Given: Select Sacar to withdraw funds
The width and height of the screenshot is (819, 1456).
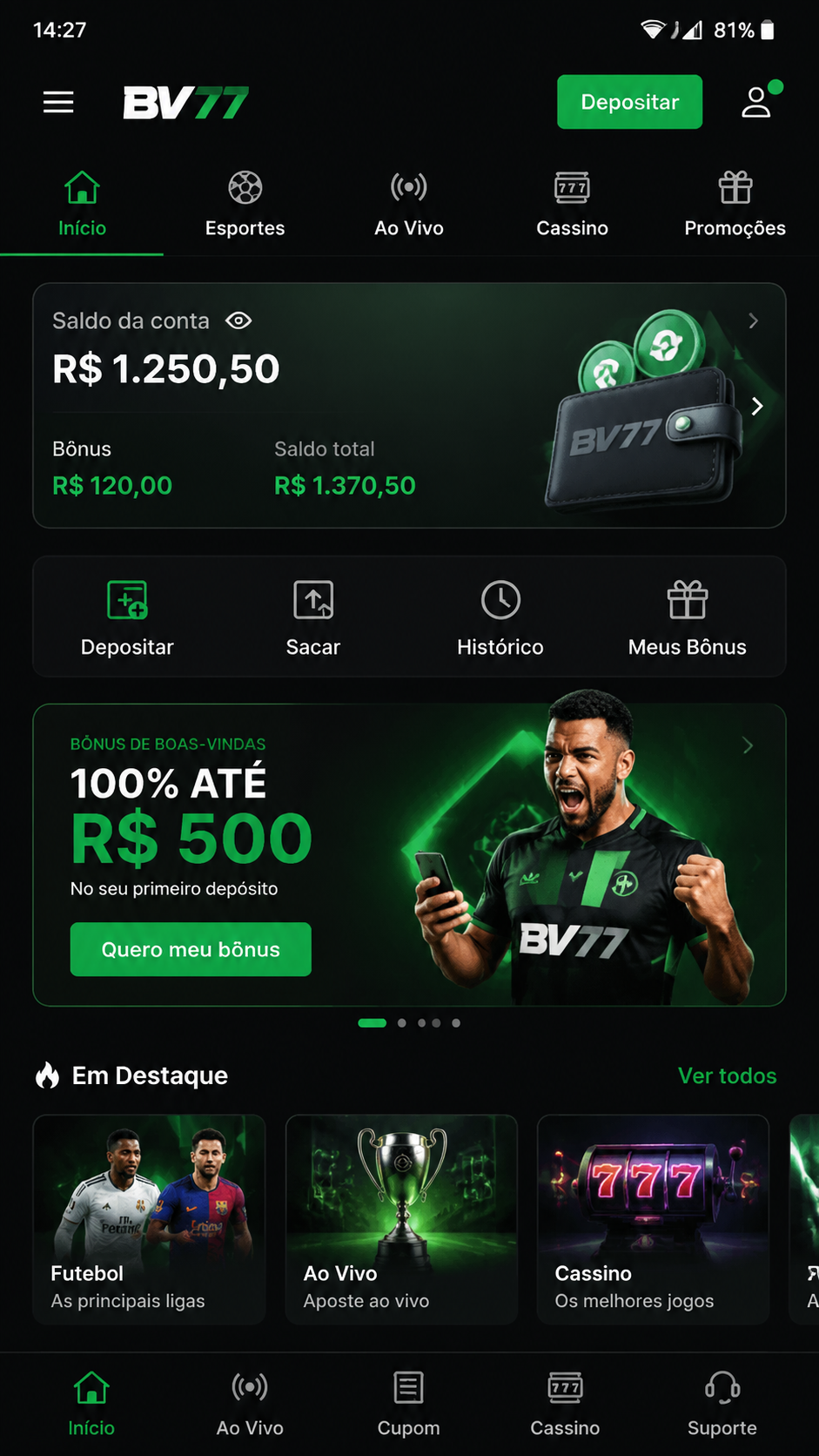Looking at the screenshot, I should coord(313,618).
